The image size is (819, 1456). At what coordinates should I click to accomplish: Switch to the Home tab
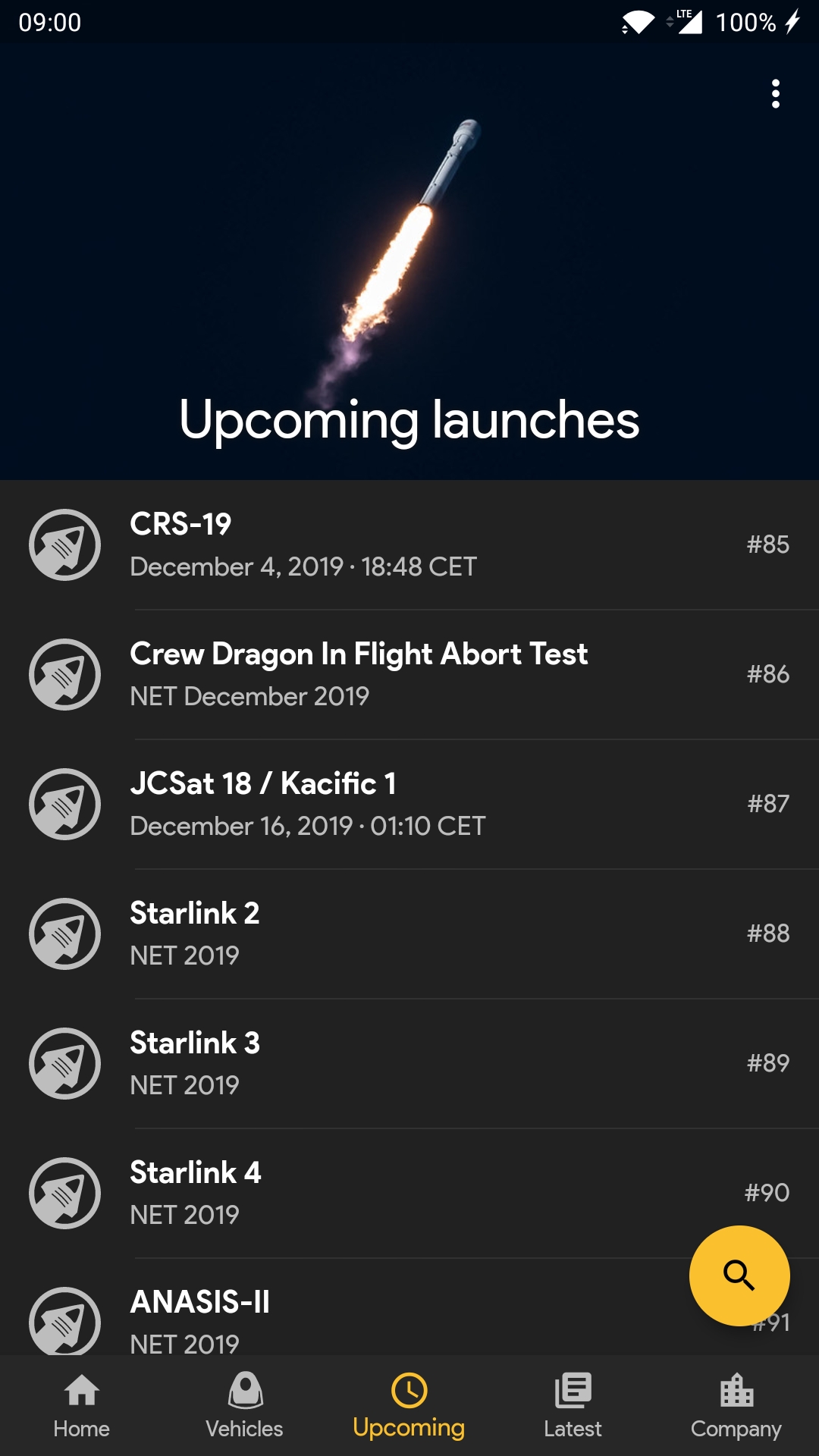(x=82, y=1405)
